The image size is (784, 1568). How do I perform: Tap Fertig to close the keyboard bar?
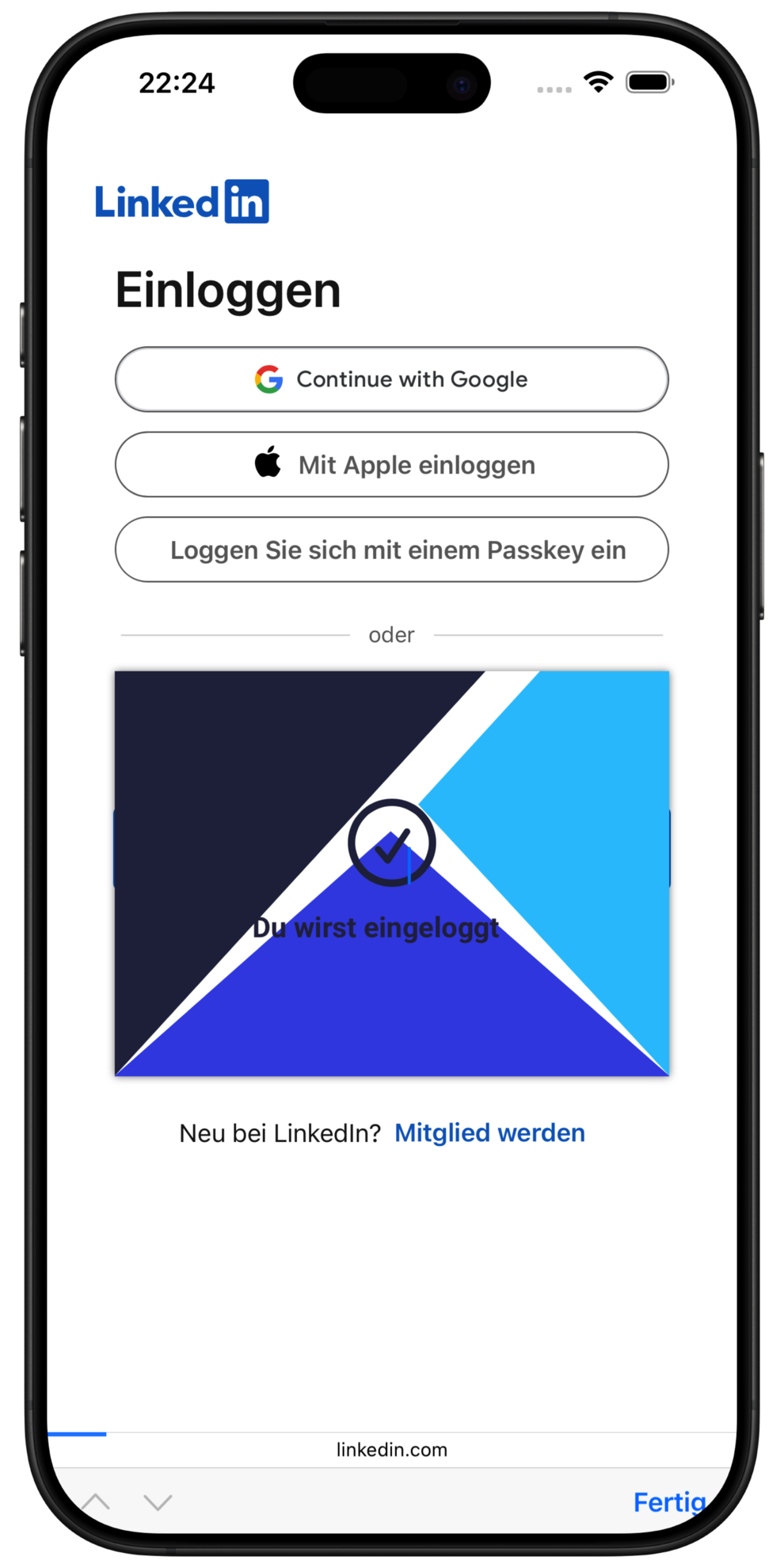pos(668,1501)
